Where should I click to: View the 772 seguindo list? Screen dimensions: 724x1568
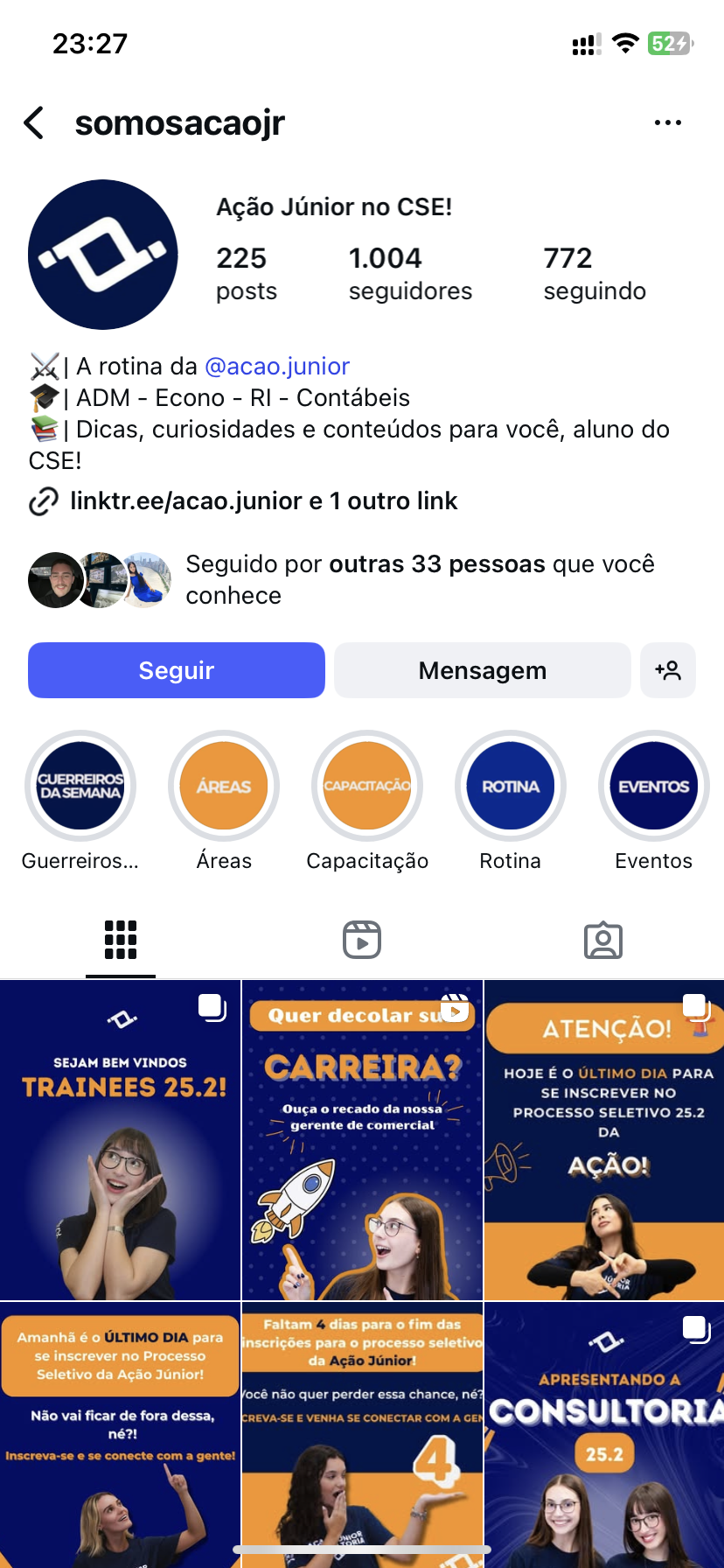point(595,273)
